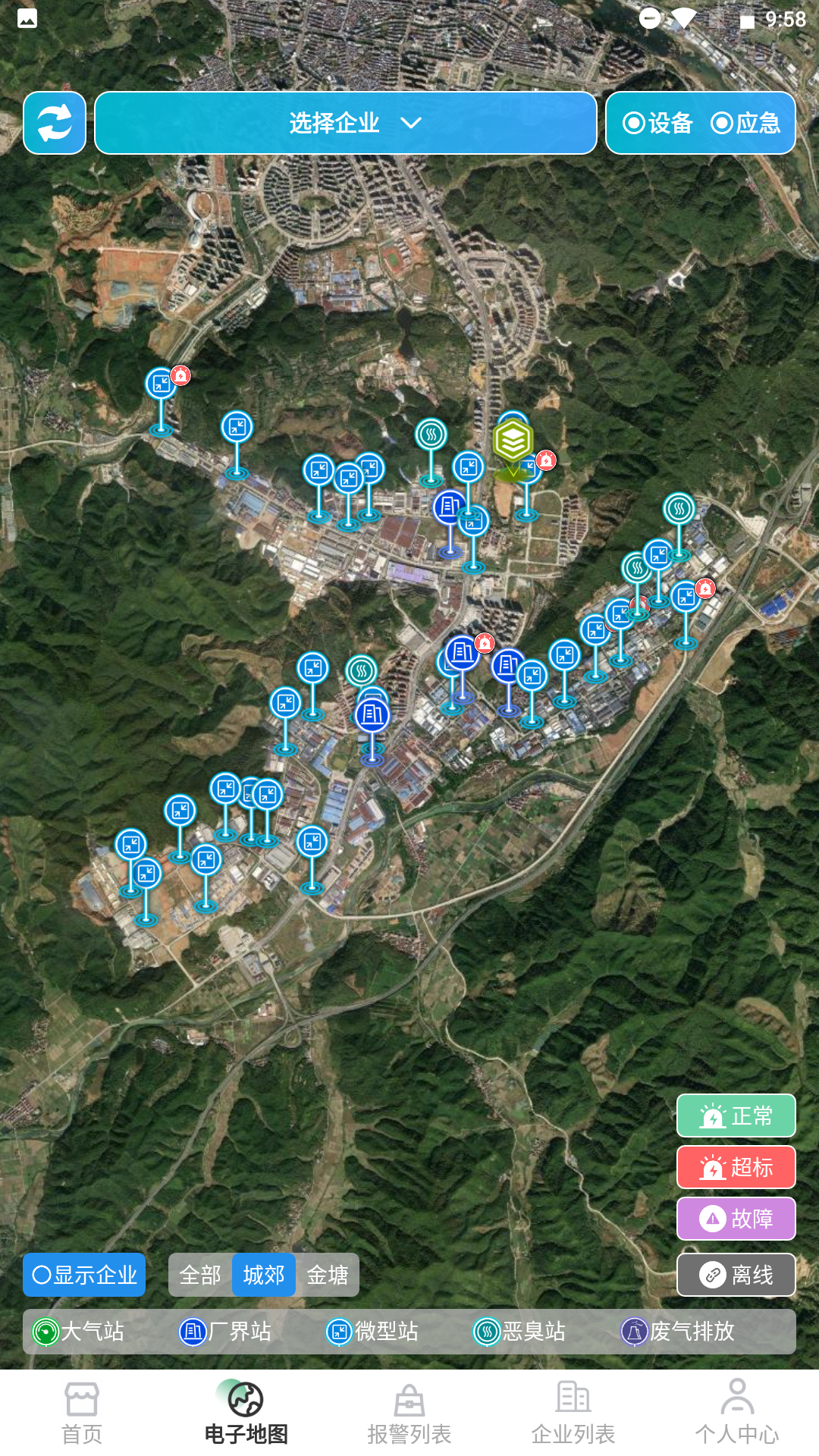
Task: Select the 城郊 area segment
Action: (264, 1275)
